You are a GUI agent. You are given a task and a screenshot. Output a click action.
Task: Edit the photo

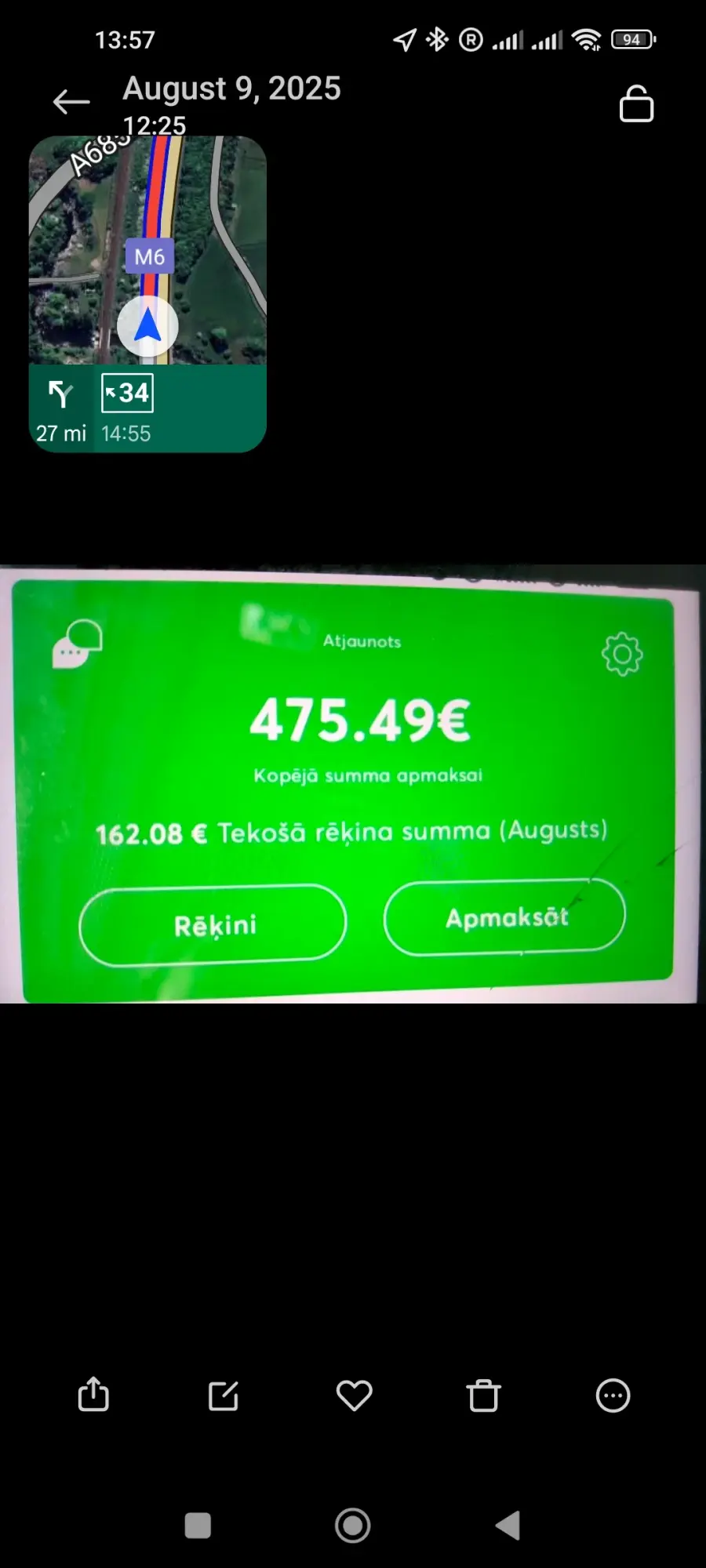coord(224,1396)
